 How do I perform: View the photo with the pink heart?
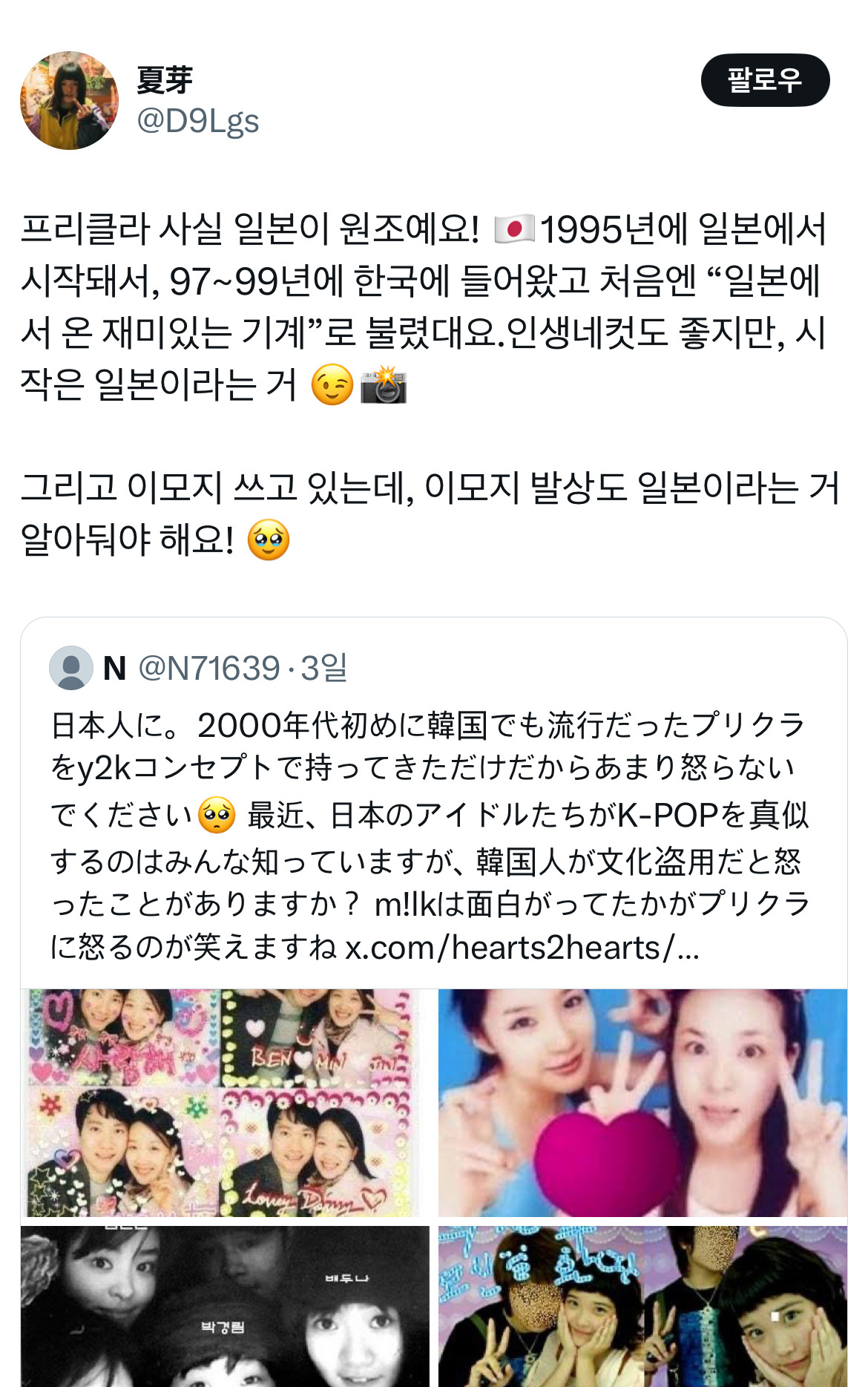pyautogui.click(x=642, y=1103)
